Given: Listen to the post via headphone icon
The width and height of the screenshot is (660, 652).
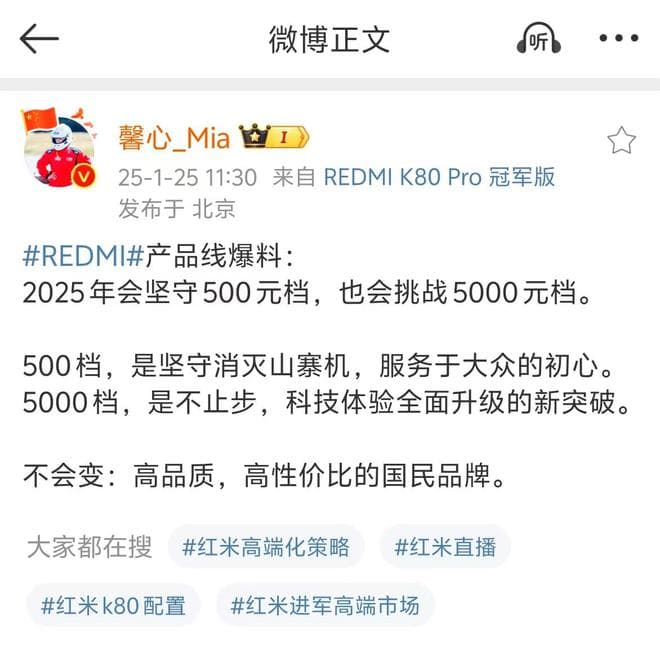Looking at the screenshot, I should click(x=538, y=39).
